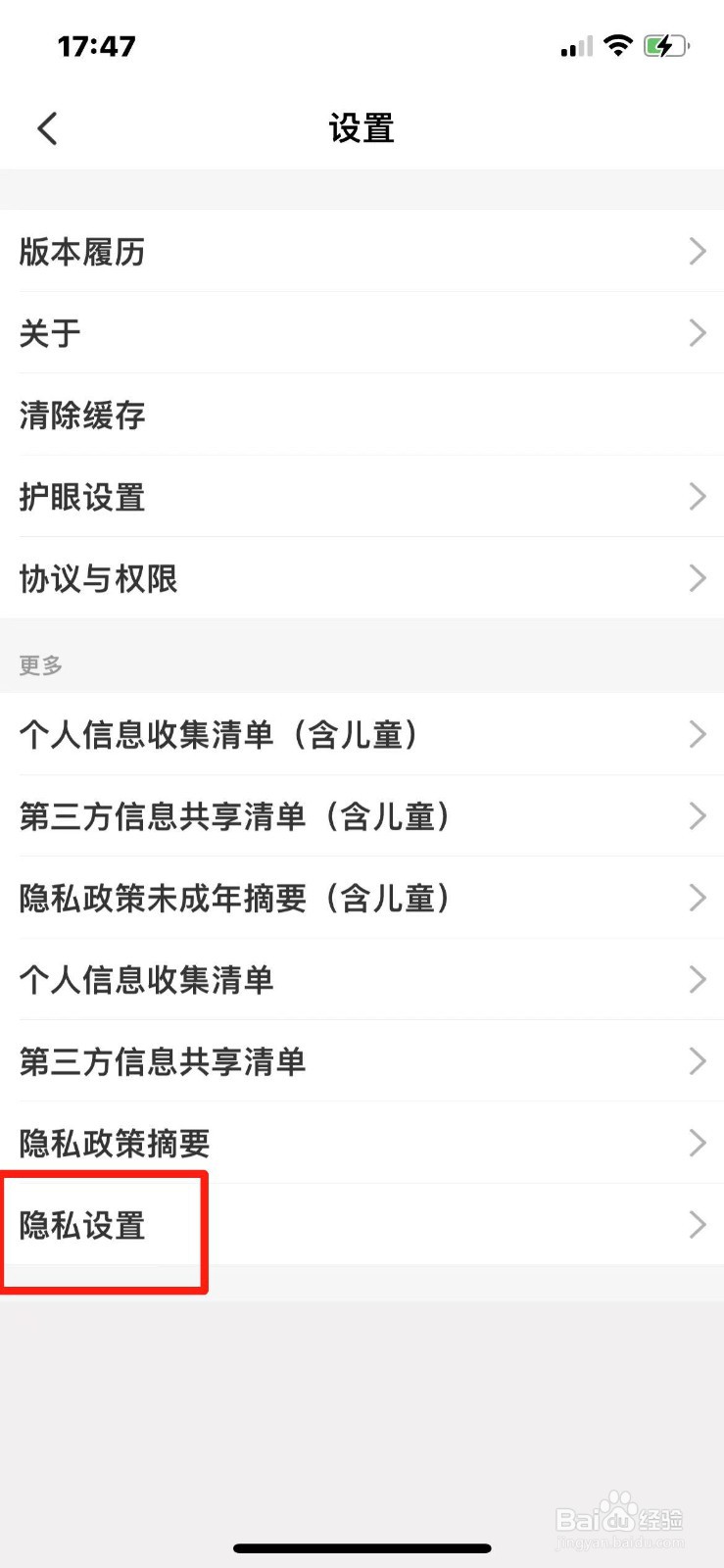Expand the chevron beside 第三方信息共享清单
Viewport: 724px width, 1568px height.
(x=698, y=1061)
